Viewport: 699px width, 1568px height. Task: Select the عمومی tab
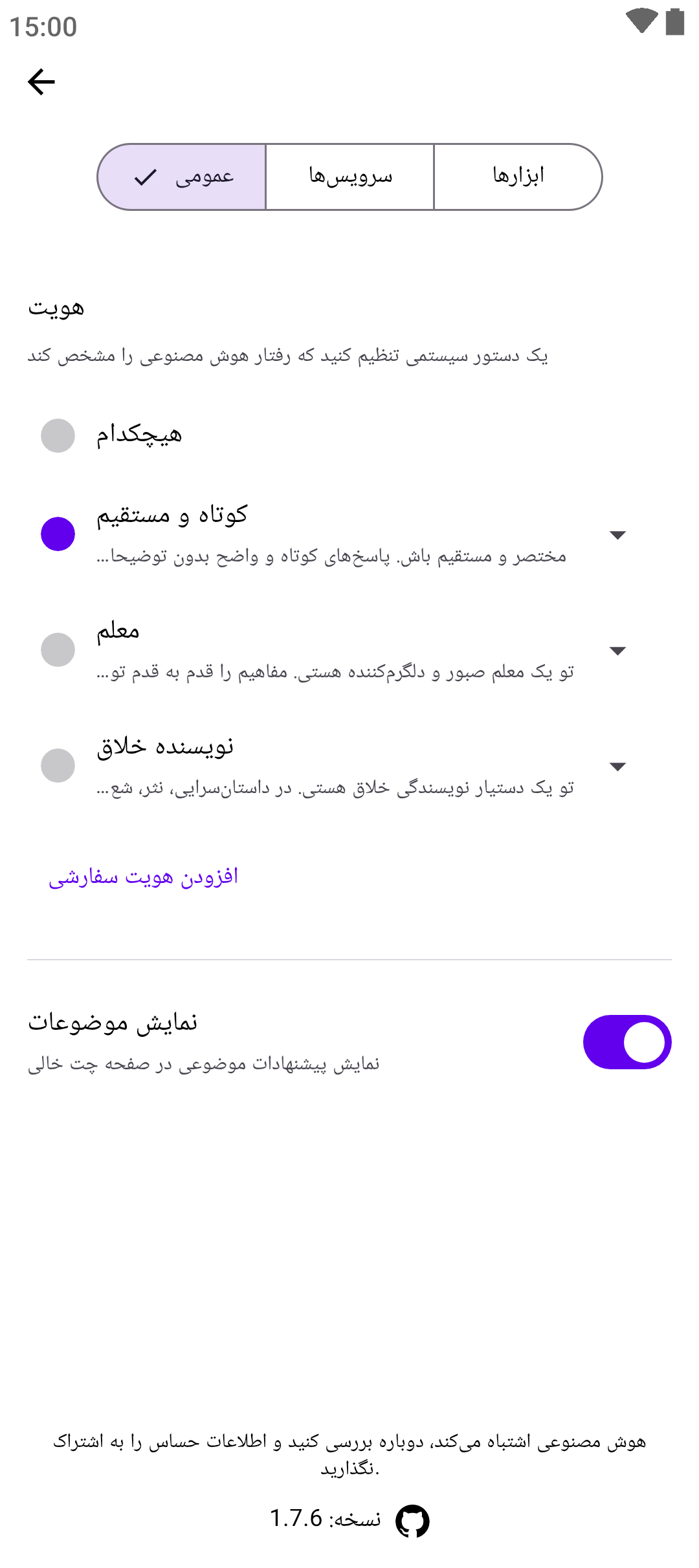[x=183, y=177]
